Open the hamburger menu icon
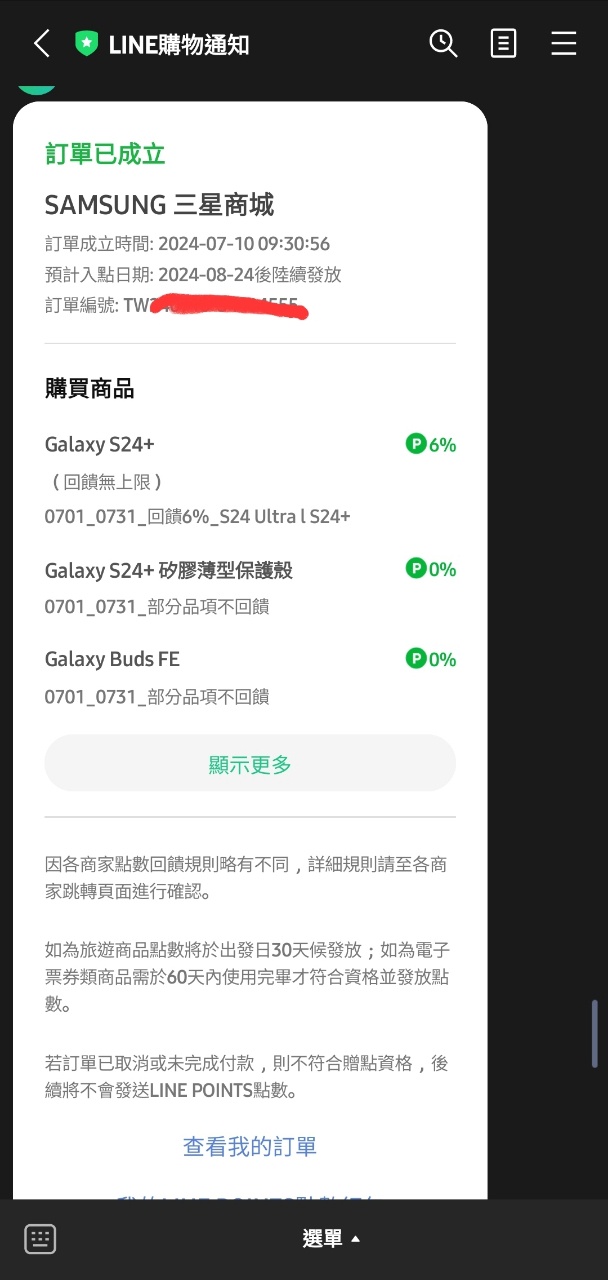This screenshot has width=608, height=1280. (564, 44)
